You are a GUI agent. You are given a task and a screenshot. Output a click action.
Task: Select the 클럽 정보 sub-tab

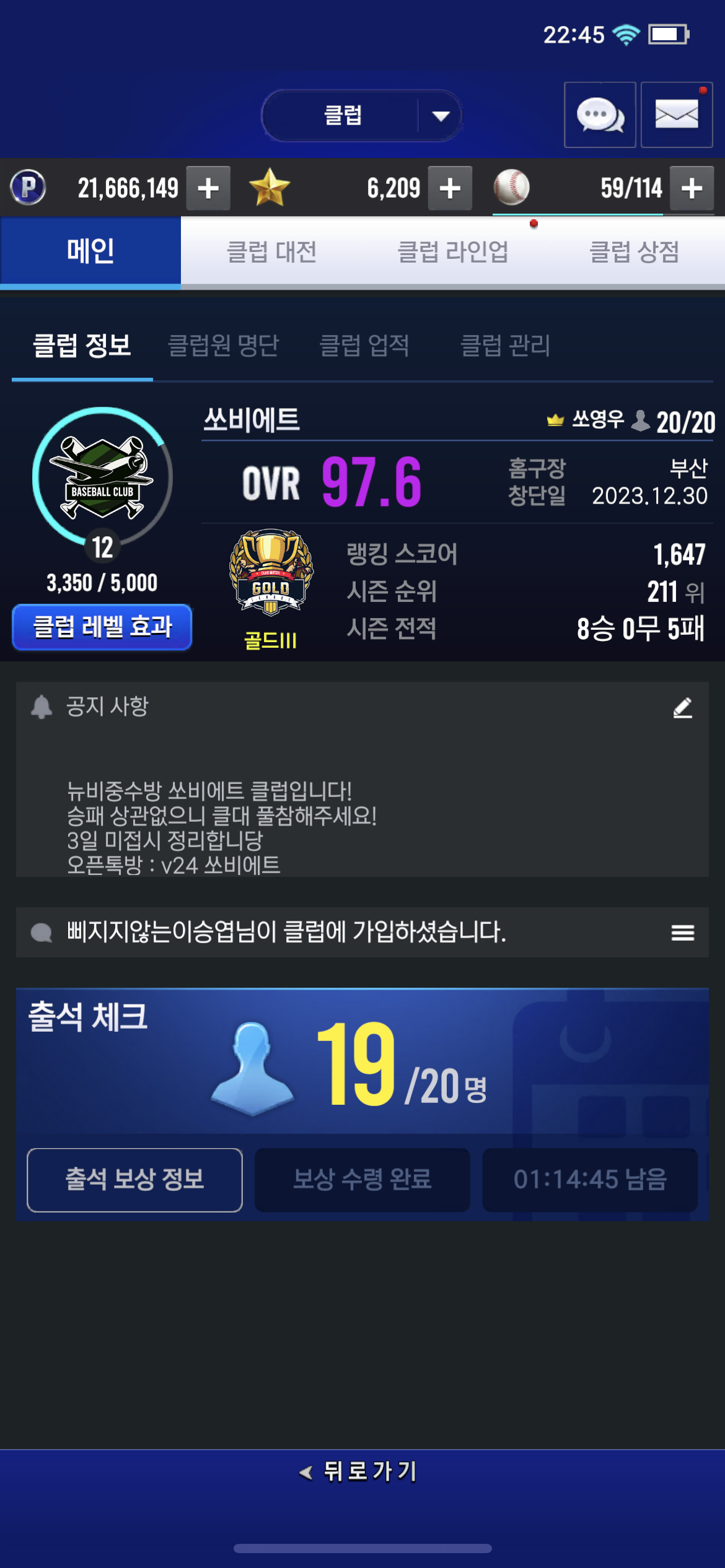pyautogui.click(x=82, y=346)
